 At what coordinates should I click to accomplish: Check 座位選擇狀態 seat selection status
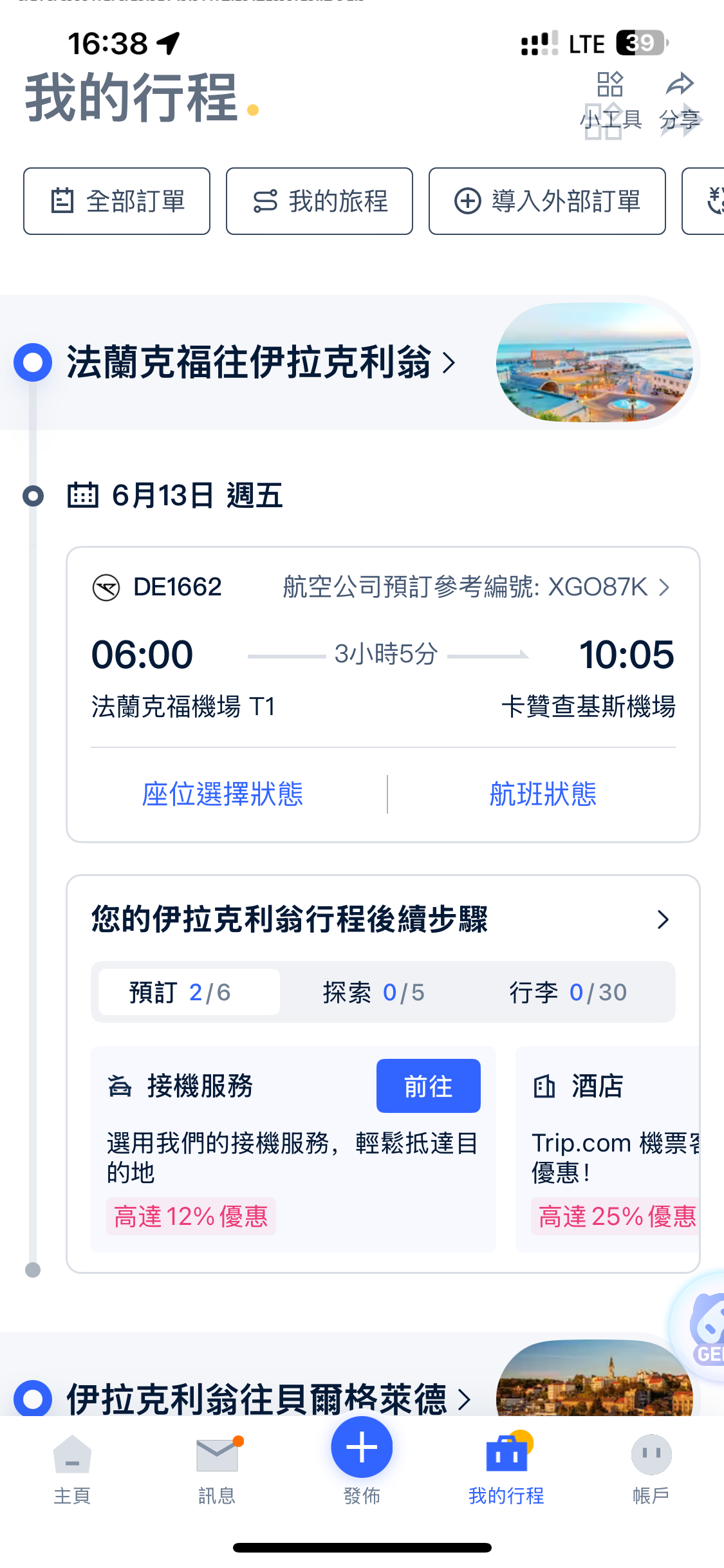click(223, 794)
